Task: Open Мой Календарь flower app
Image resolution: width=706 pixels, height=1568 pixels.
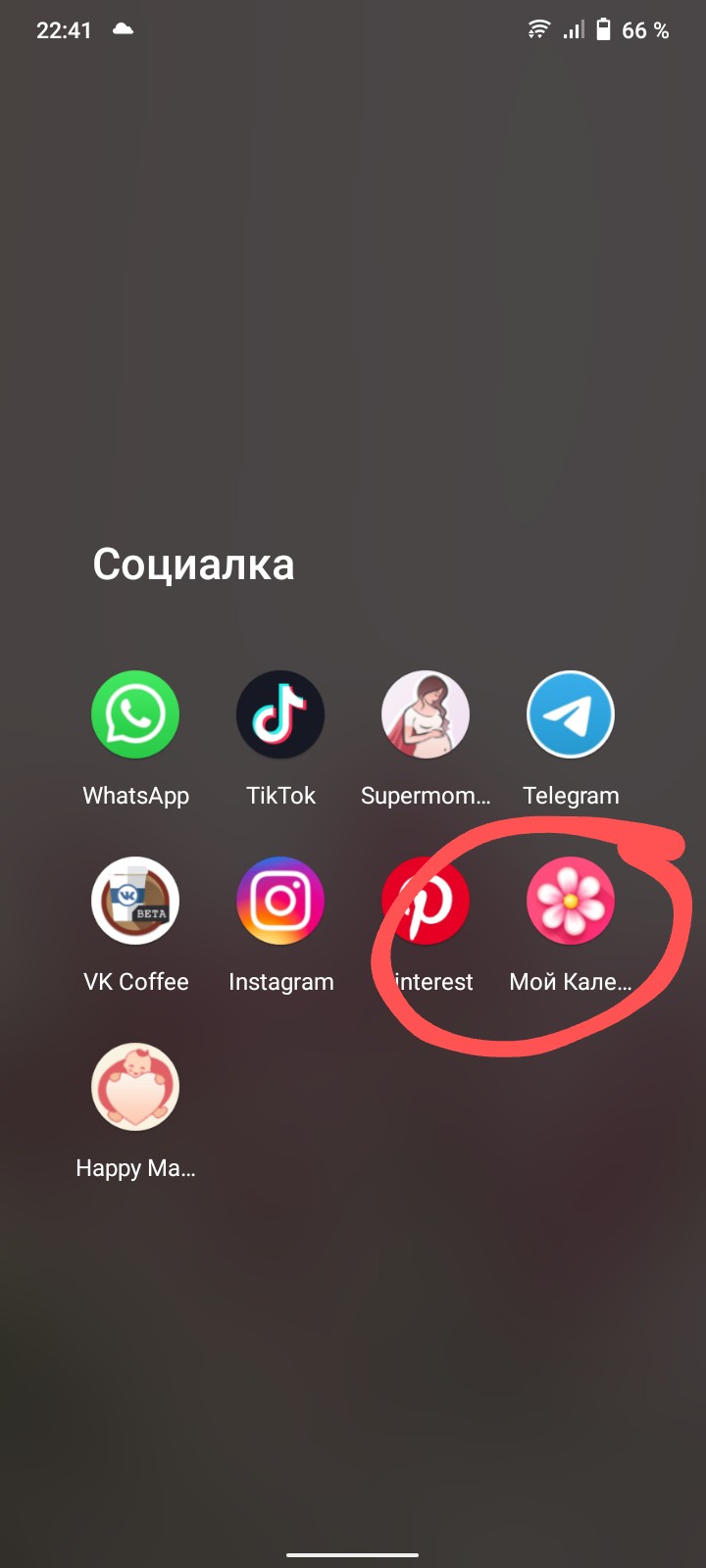Action: point(571,901)
